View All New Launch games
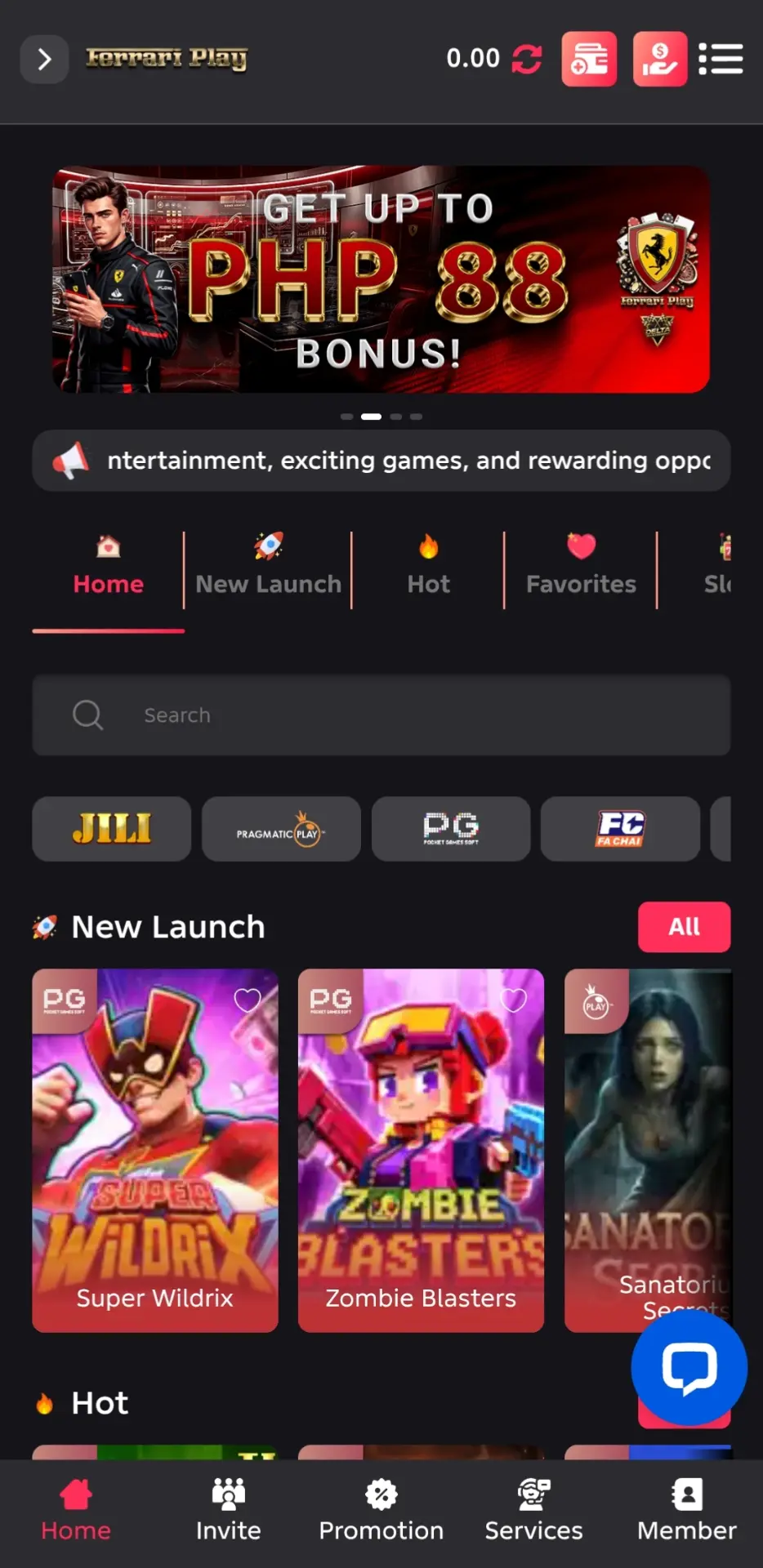Screen dimensions: 763x1568 (x=684, y=927)
